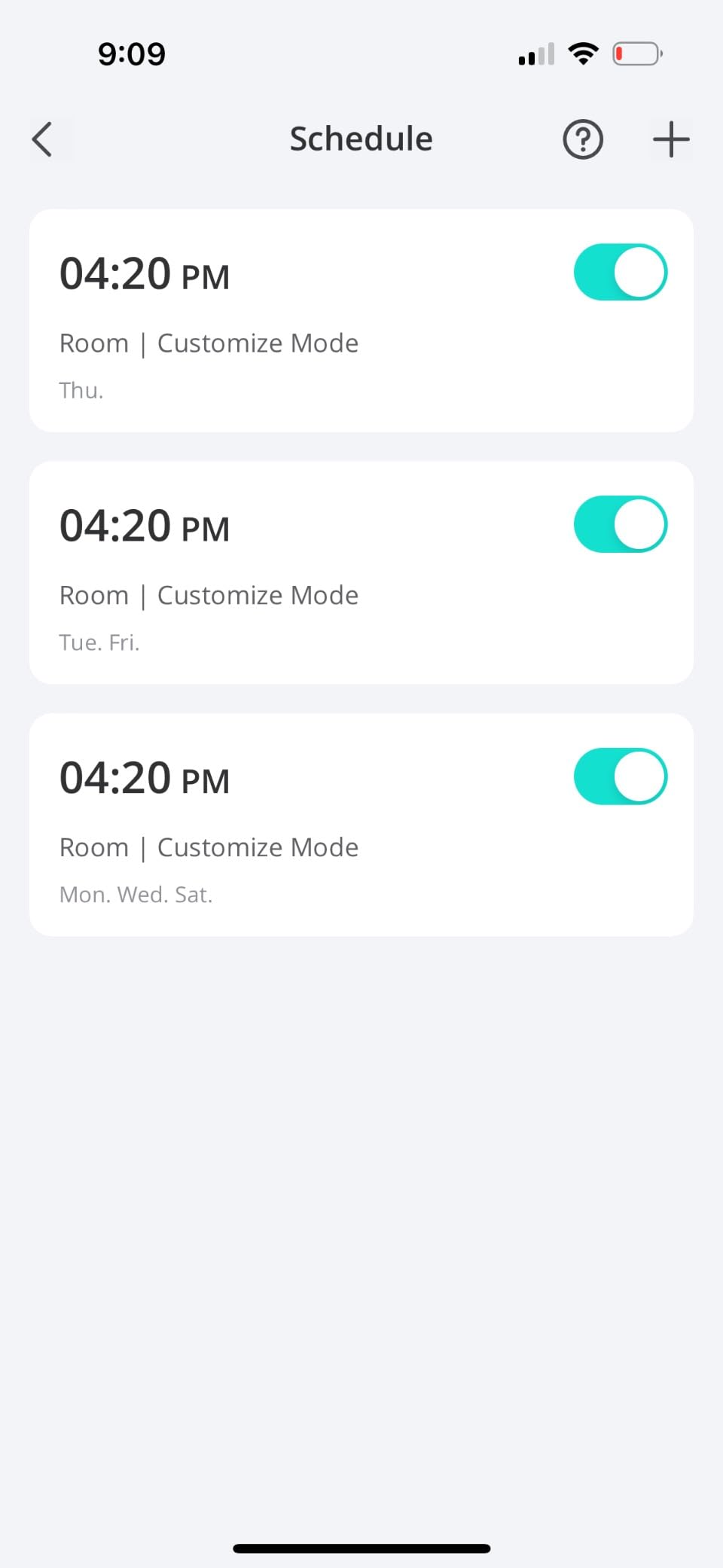Screen dimensions: 723x1568
Task: Open the help question mark icon
Action: point(583,139)
